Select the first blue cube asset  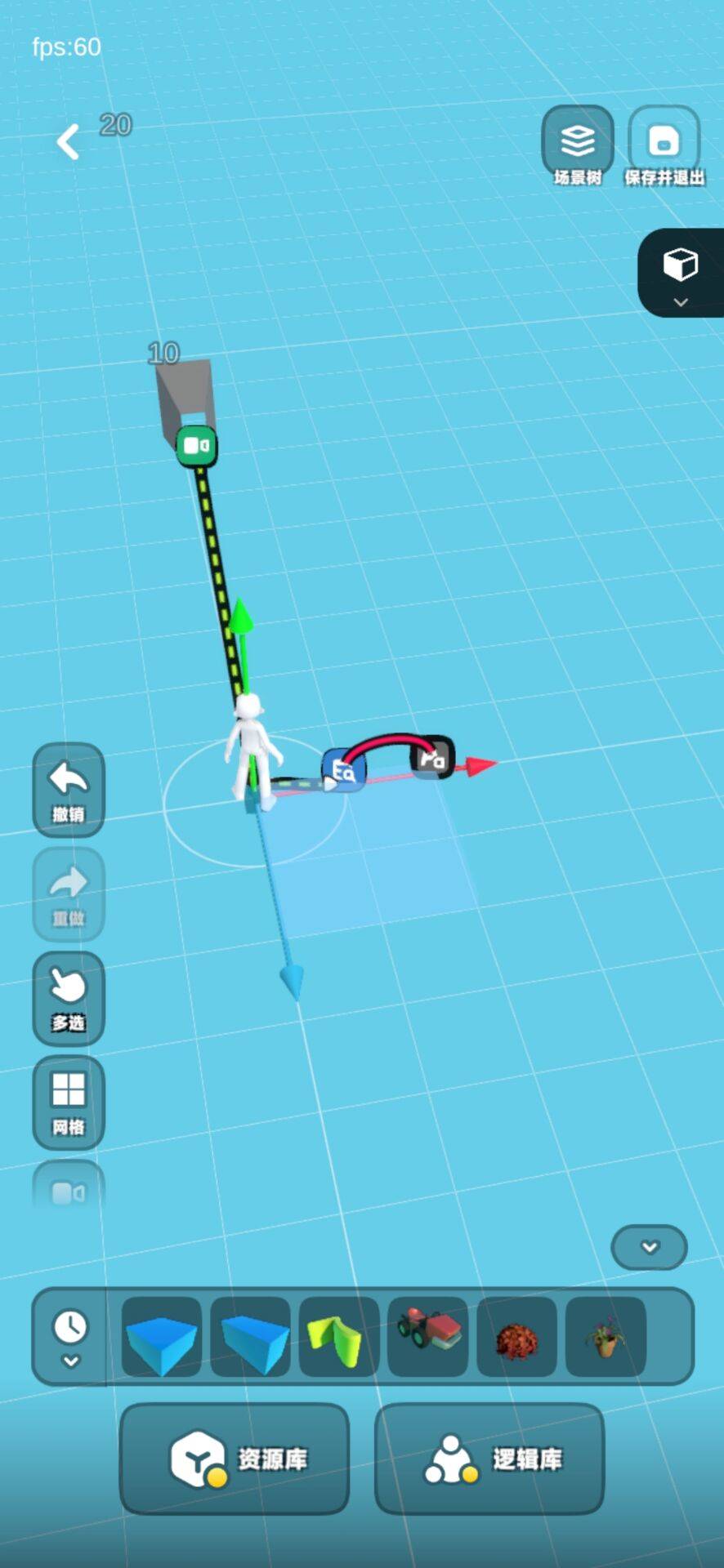tap(161, 1337)
